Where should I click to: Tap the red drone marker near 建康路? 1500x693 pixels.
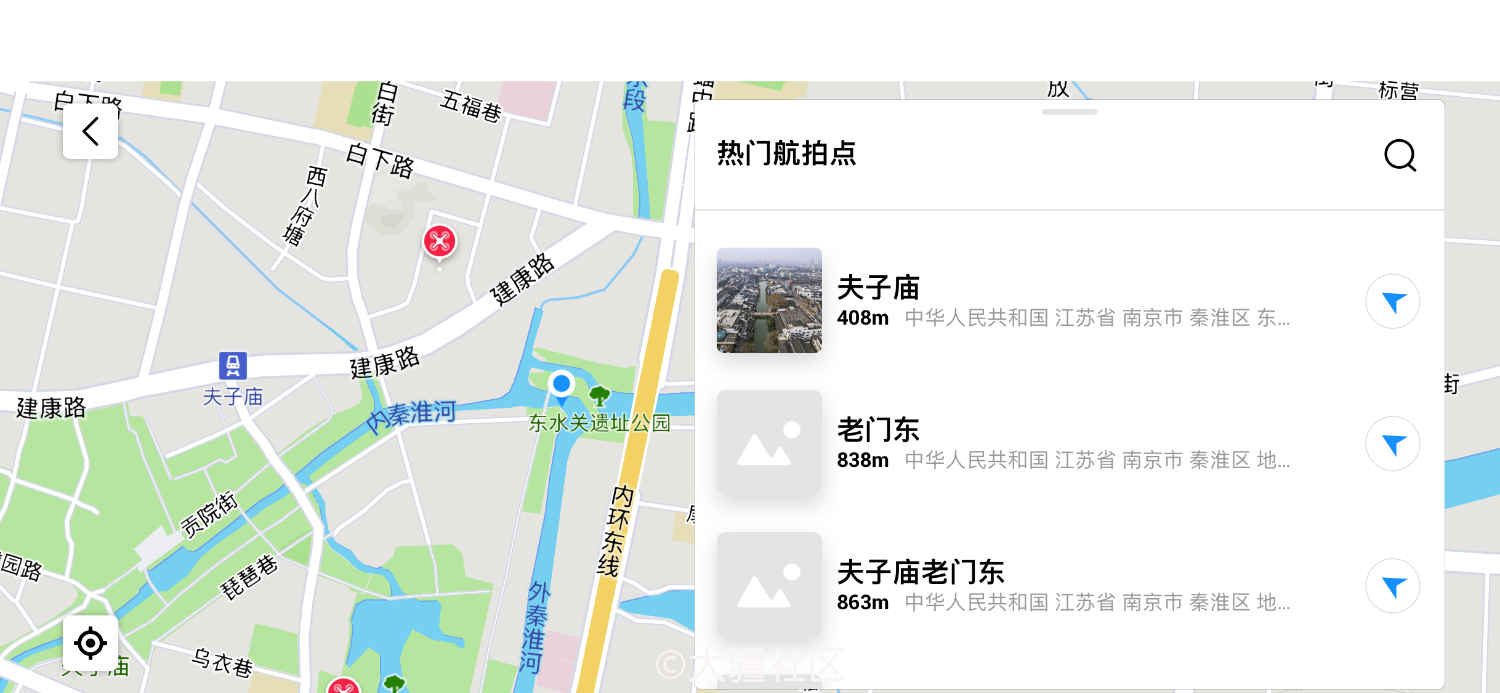(x=439, y=241)
